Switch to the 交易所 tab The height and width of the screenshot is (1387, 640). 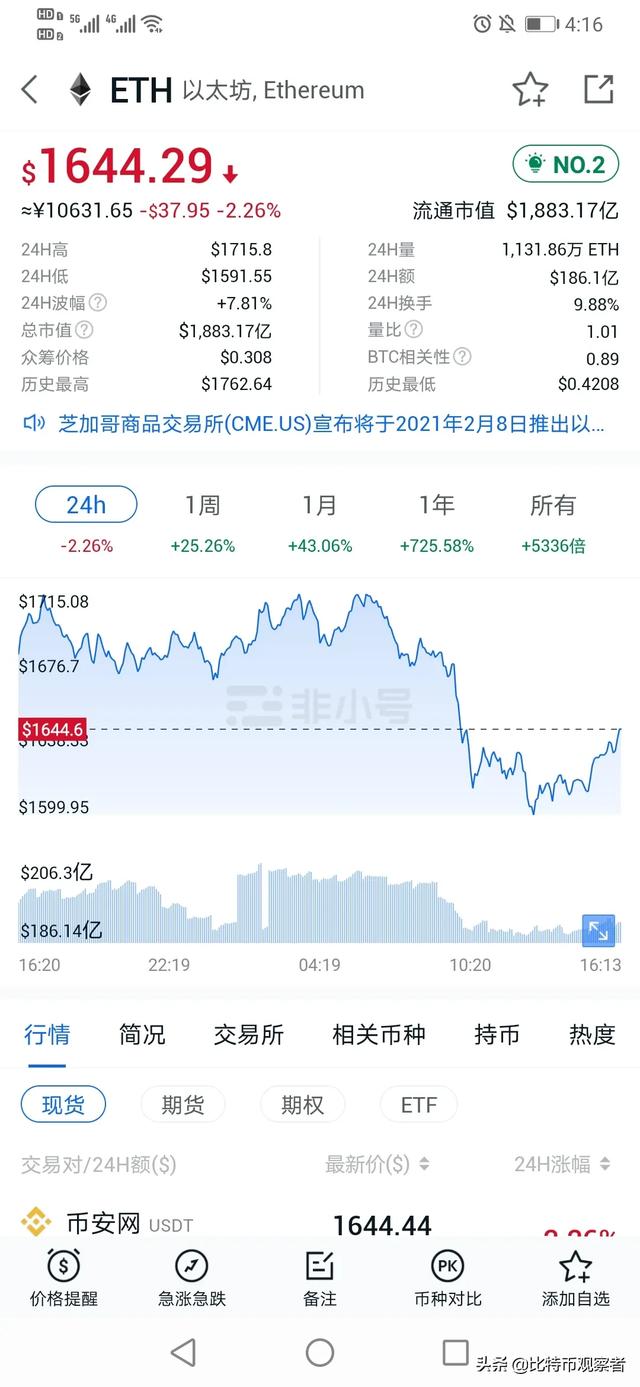(248, 1035)
